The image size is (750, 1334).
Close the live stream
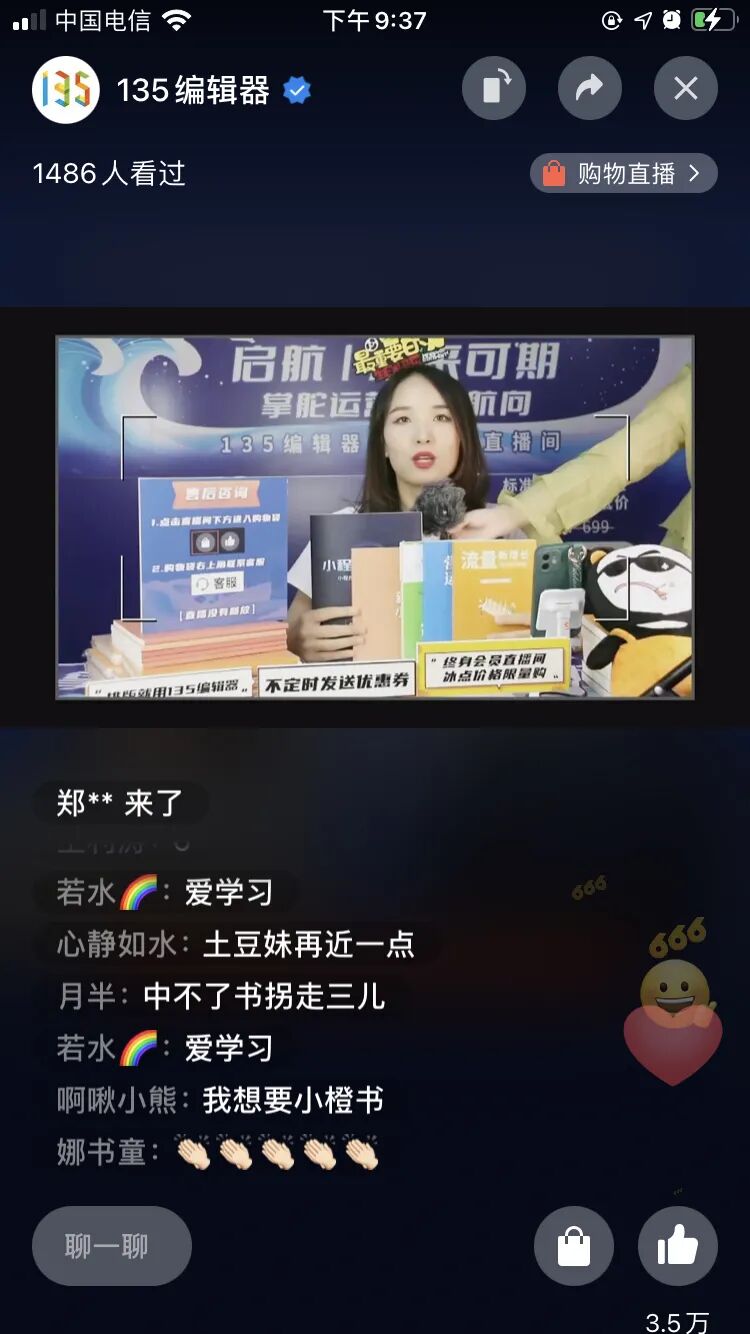coord(685,89)
